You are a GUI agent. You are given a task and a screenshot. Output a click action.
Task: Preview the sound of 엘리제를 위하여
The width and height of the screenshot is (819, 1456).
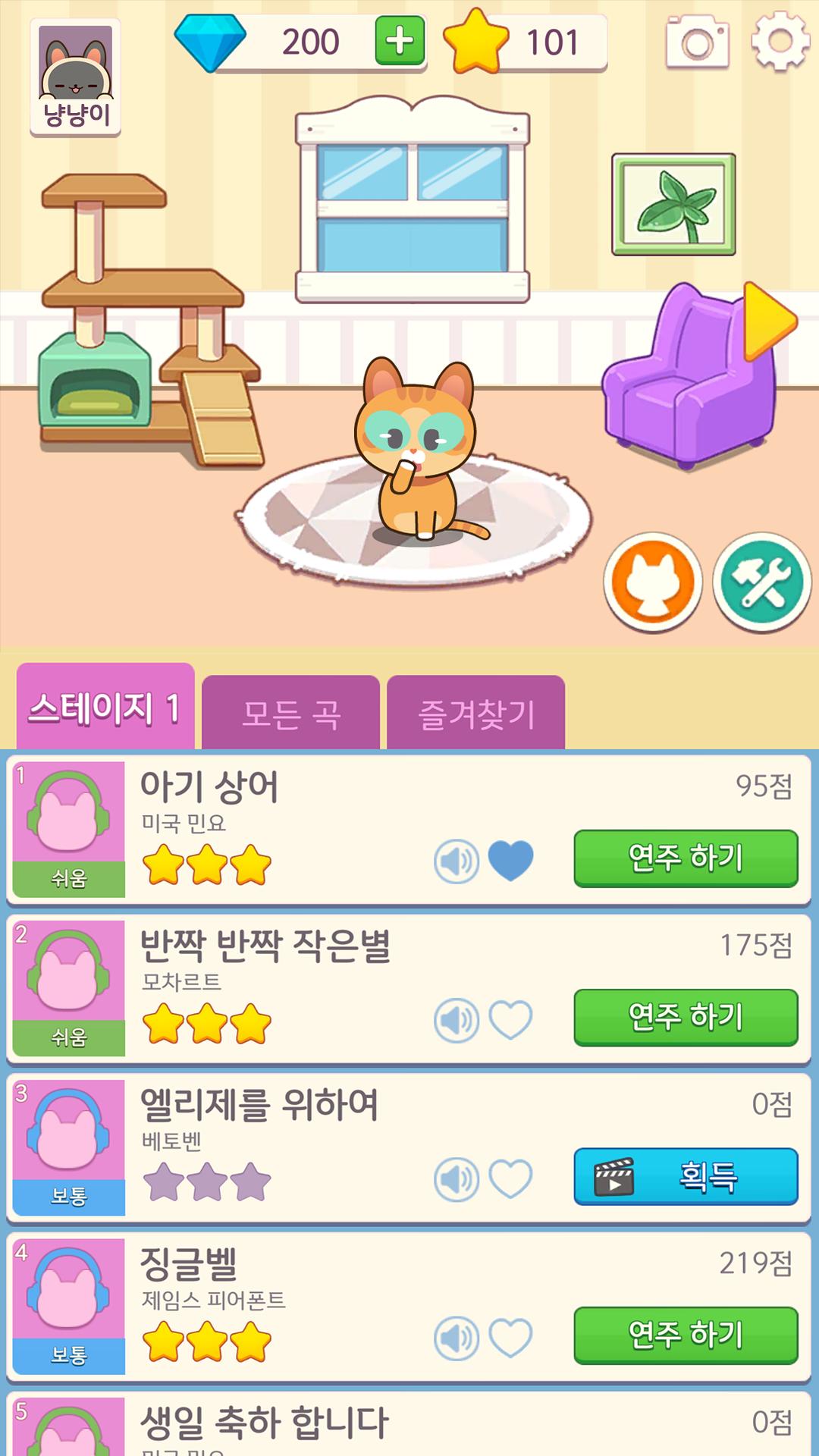coord(457,1180)
